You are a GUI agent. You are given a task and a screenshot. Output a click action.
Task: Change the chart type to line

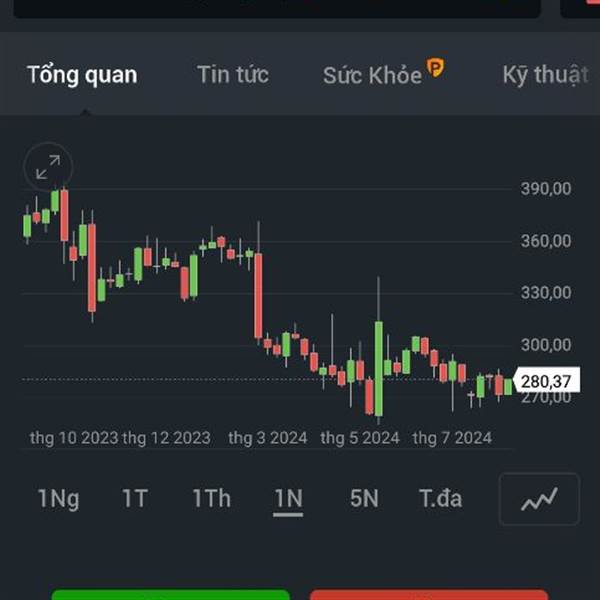tap(539, 499)
